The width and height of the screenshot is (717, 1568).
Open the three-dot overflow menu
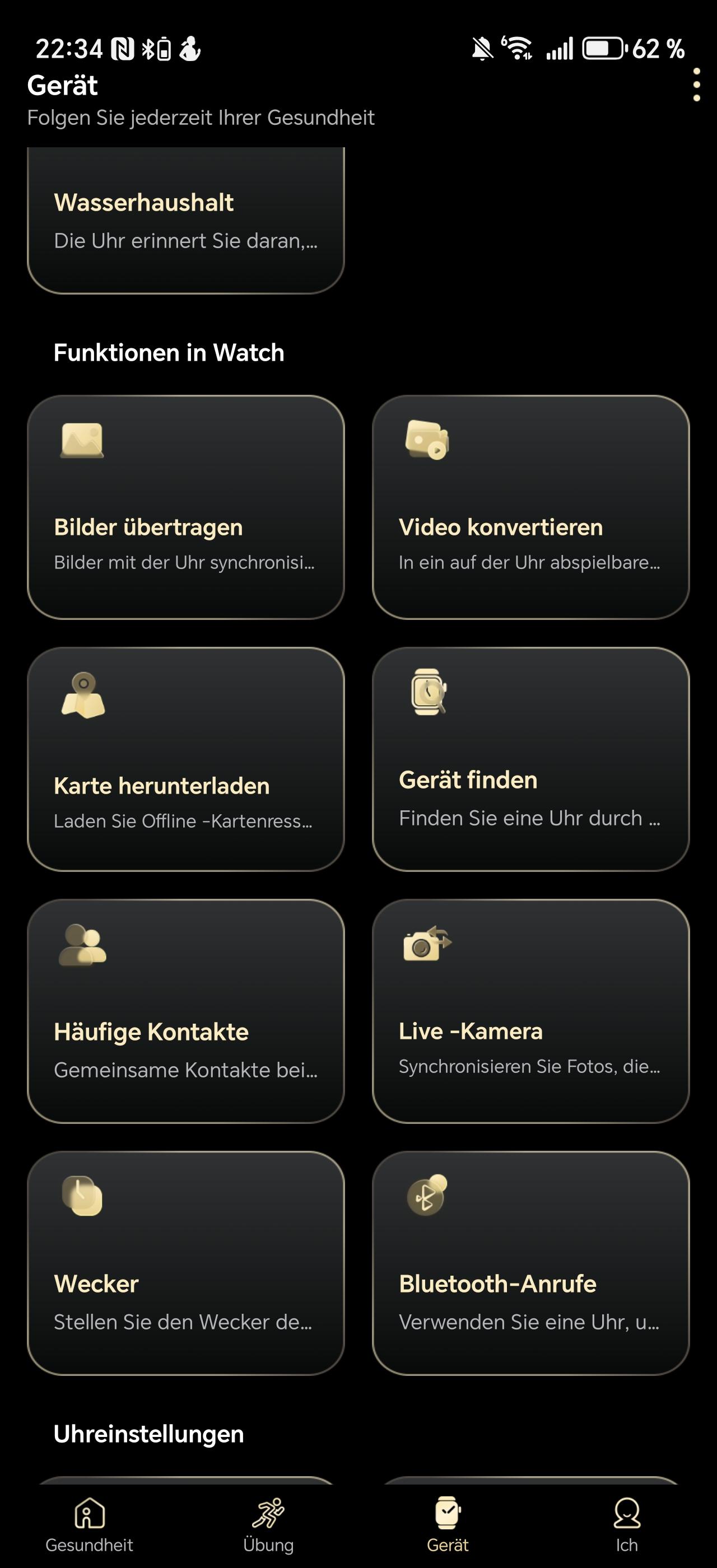pyautogui.click(x=696, y=85)
